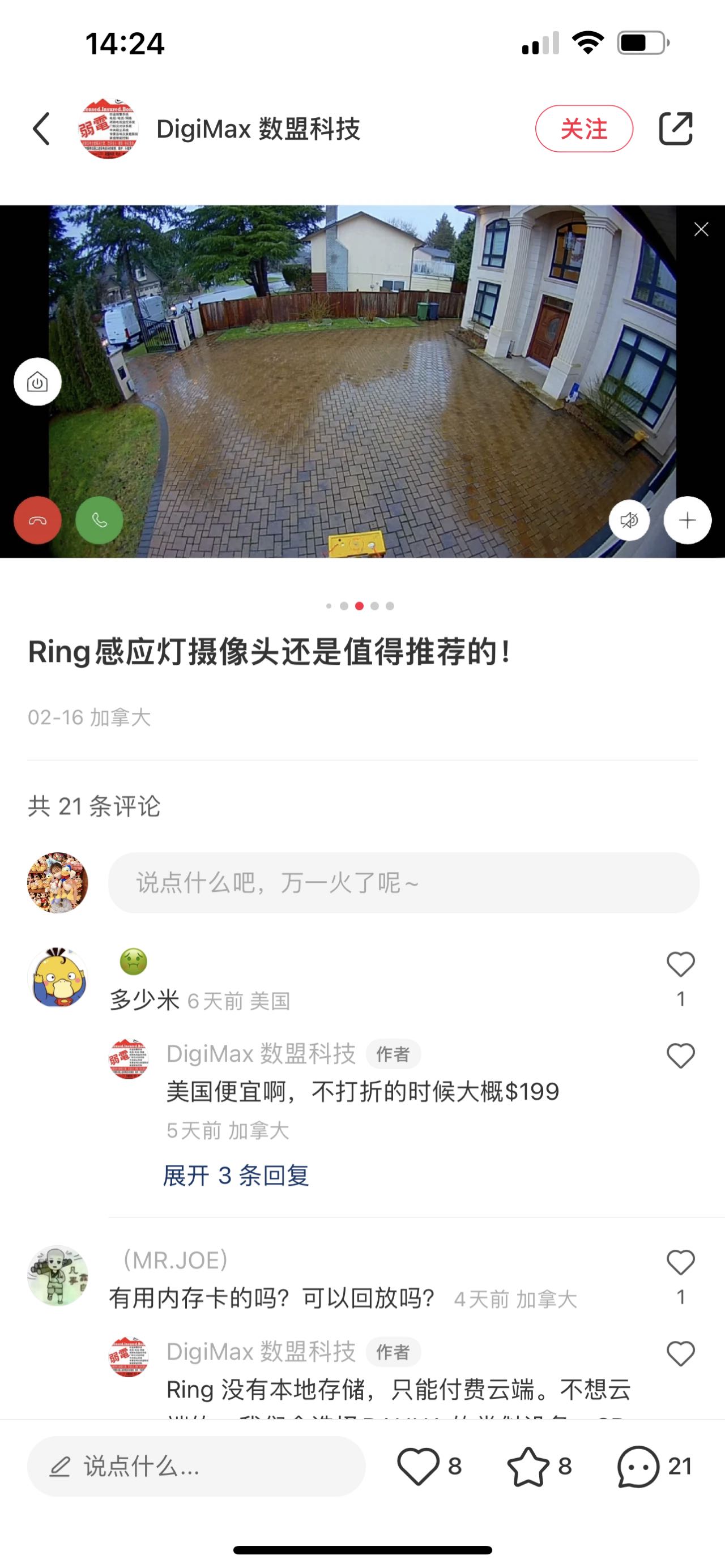The height and width of the screenshot is (1568, 725).
Task: Like the post with the bottom heart
Action: point(418,1466)
